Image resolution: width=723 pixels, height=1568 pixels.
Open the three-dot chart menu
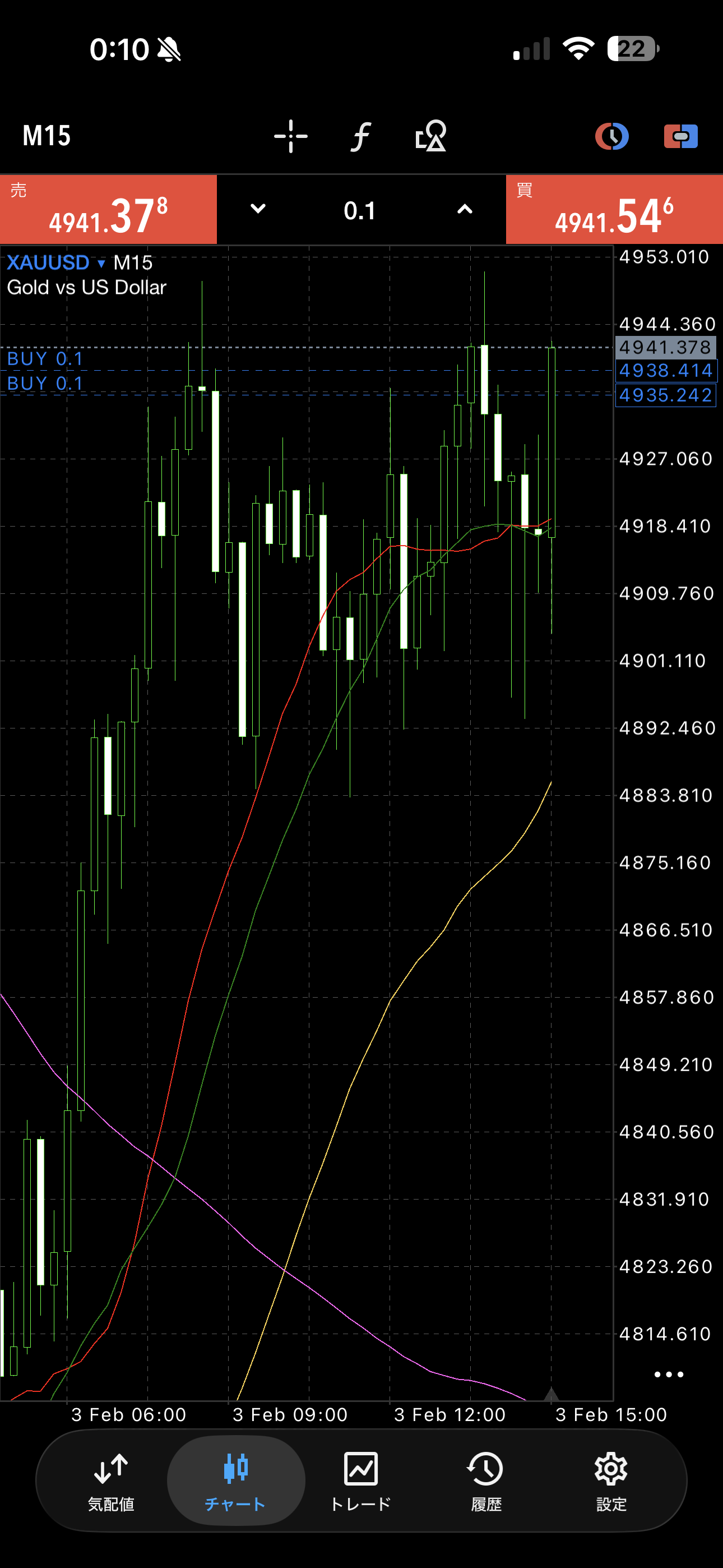668,1375
